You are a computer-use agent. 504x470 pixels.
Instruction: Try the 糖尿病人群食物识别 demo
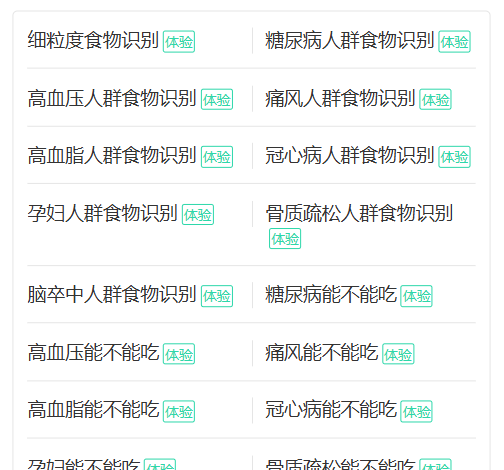454,42
